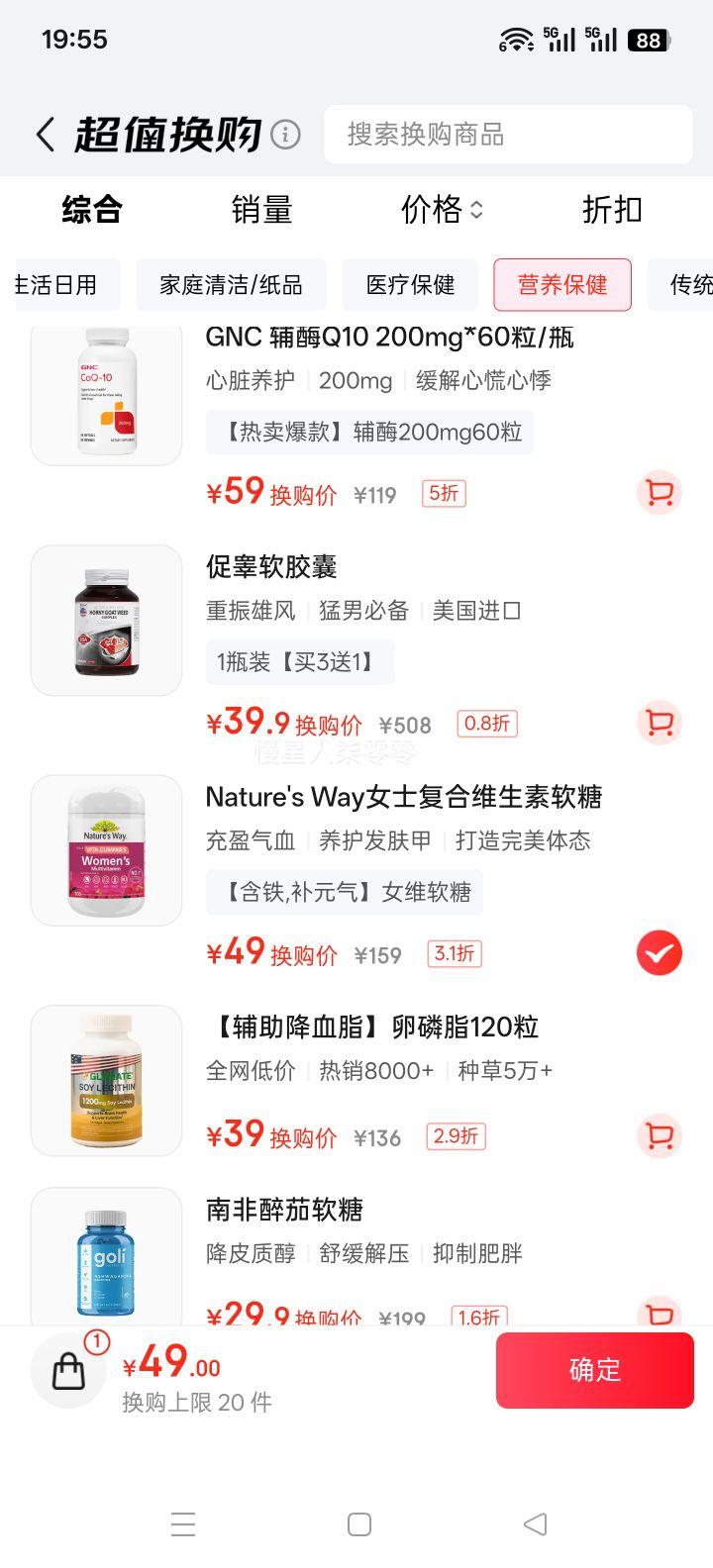713x1568 pixels.
Task: Add 卵磷脂120粒 to cart
Action: (659, 1135)
